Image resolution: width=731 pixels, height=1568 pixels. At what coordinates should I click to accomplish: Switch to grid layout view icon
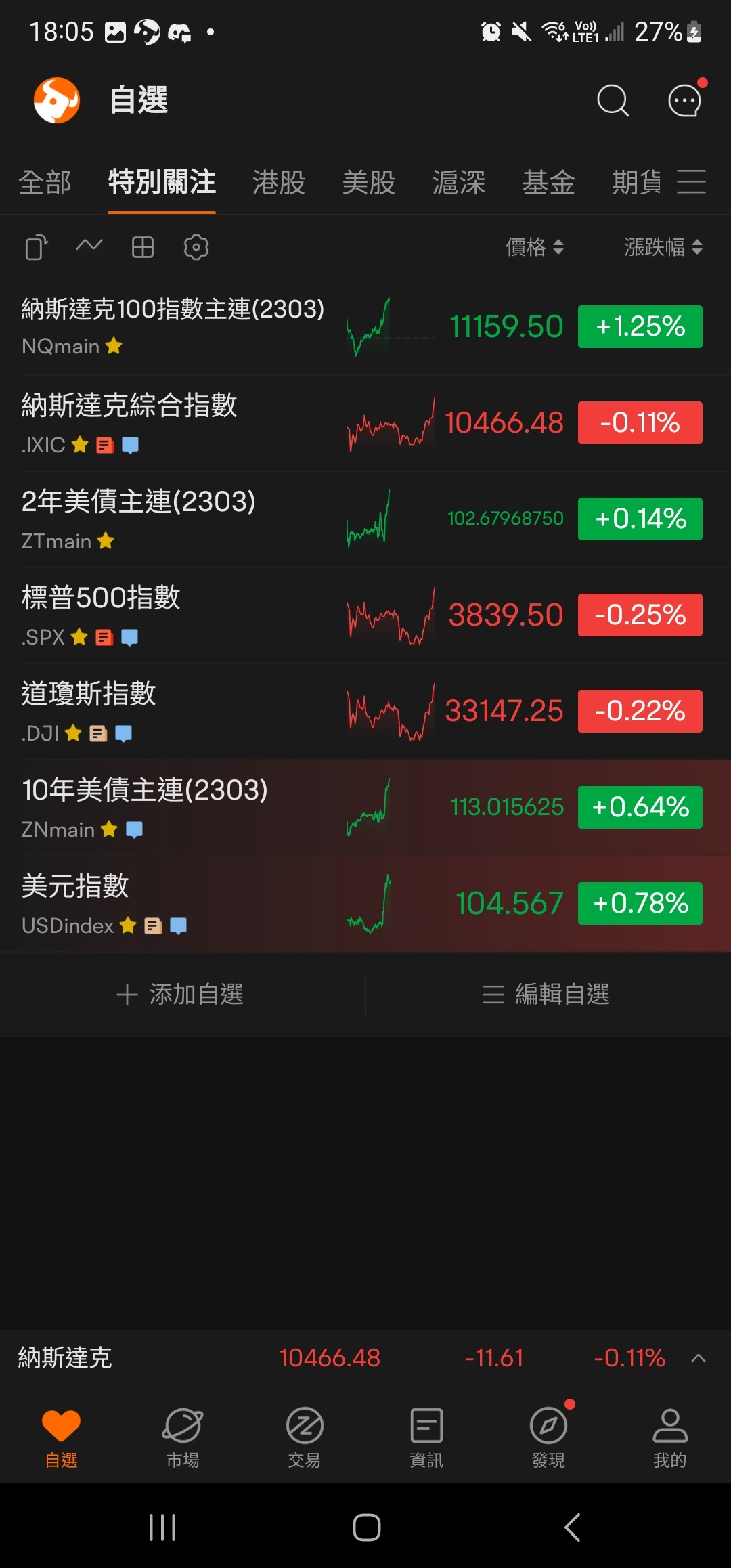pos(143,247)
